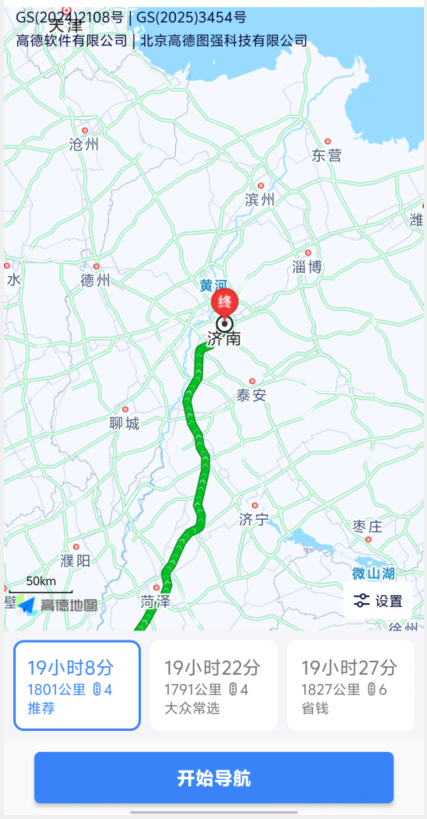Tap 开始导航 to start navigation

(214, 777)
